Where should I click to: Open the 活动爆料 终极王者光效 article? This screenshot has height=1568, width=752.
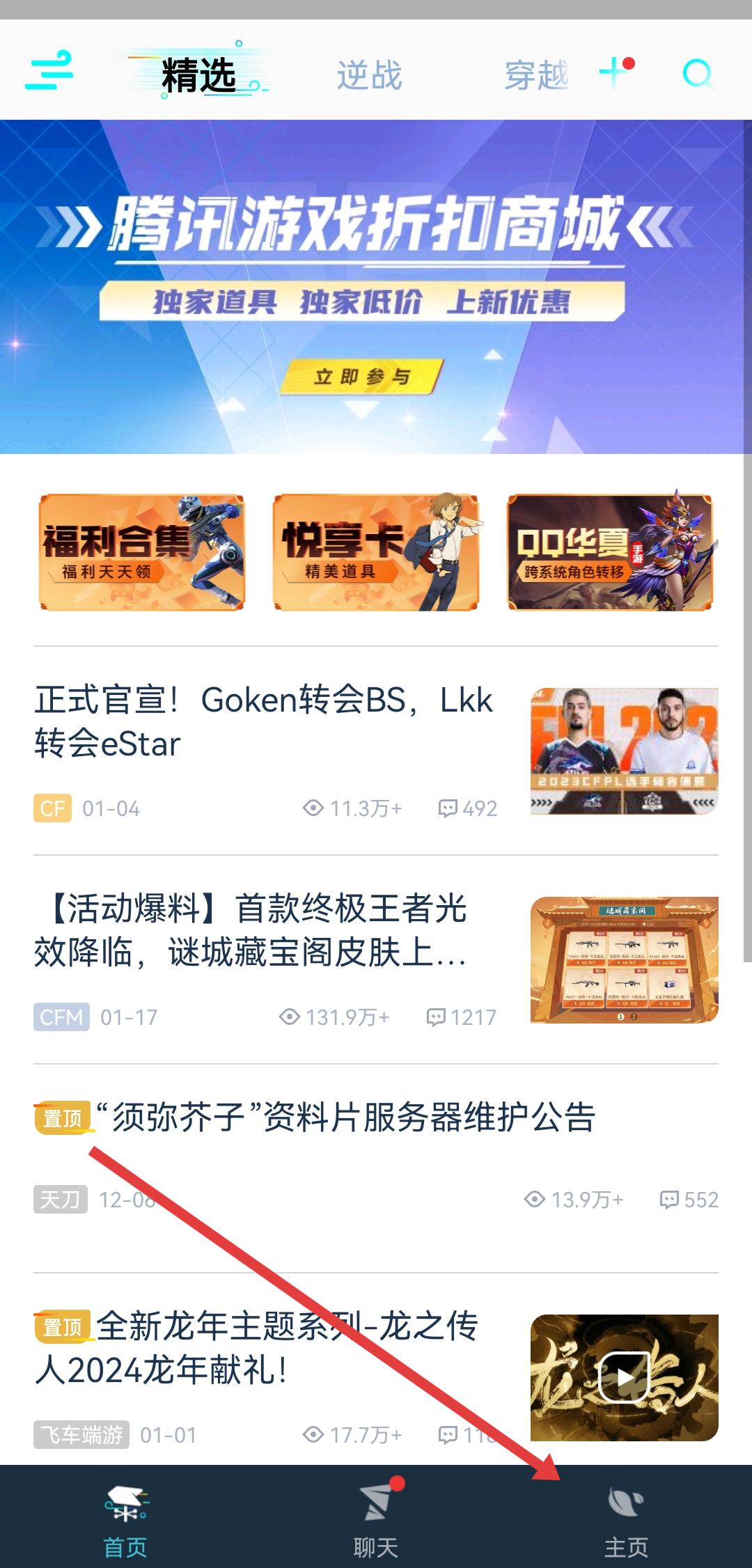point(258,930)
